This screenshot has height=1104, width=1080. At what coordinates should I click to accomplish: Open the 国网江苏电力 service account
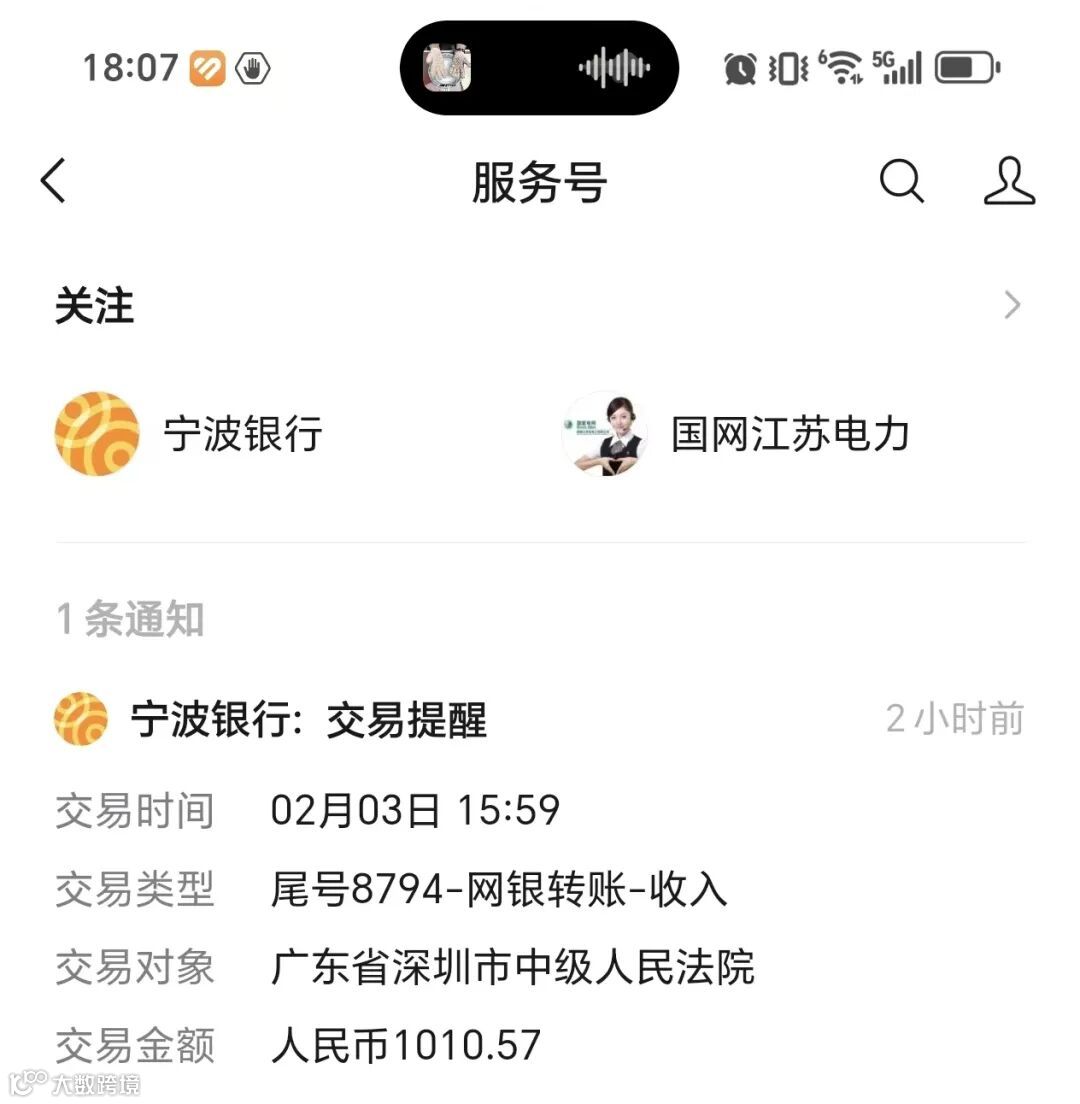(735, 433)
